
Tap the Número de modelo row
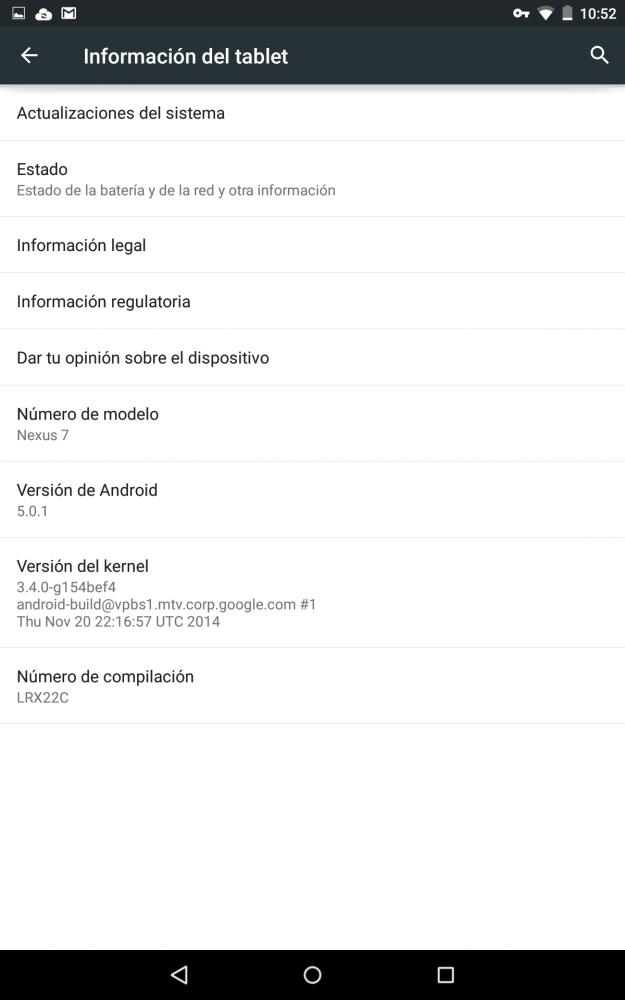312,423
